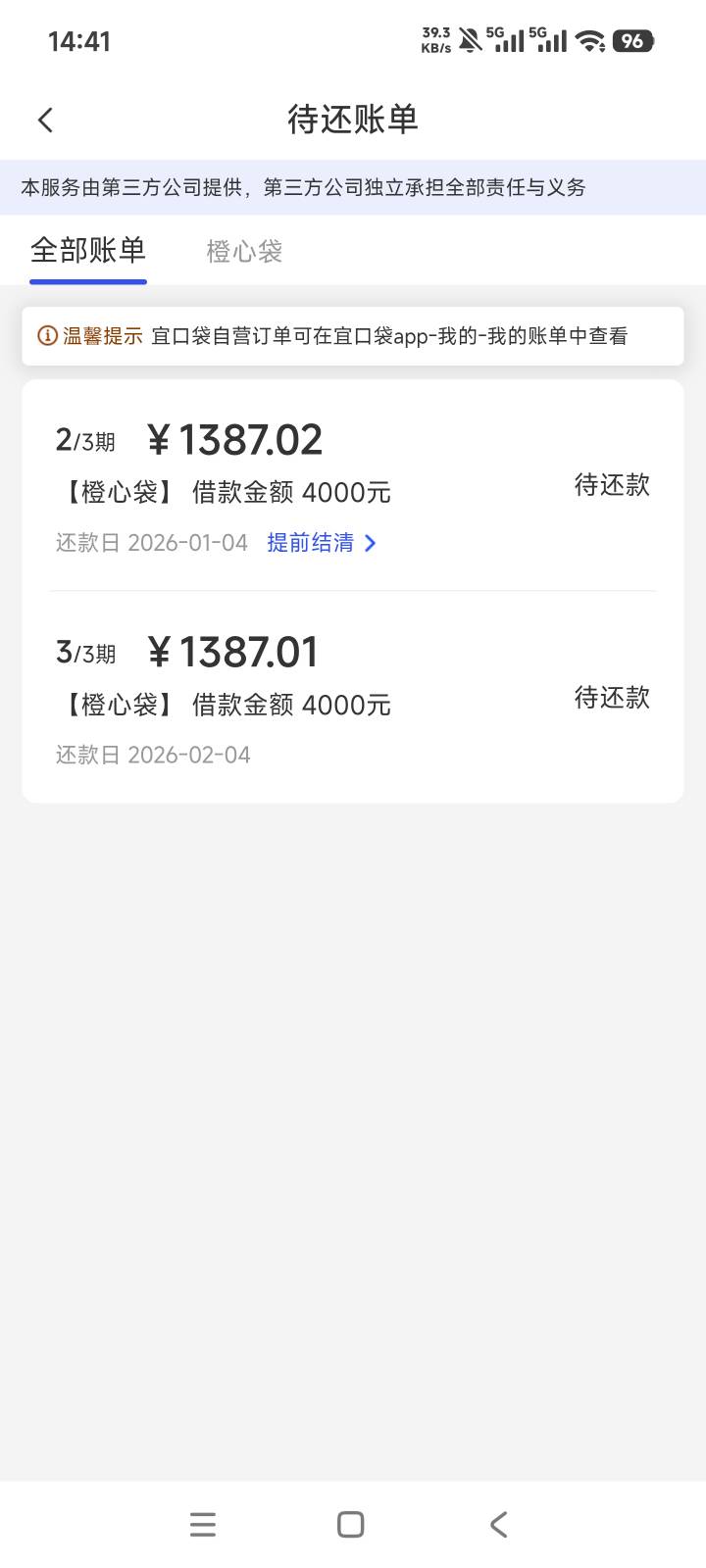
Task: Open recent apps from navigation bar
Action: 203,1525
